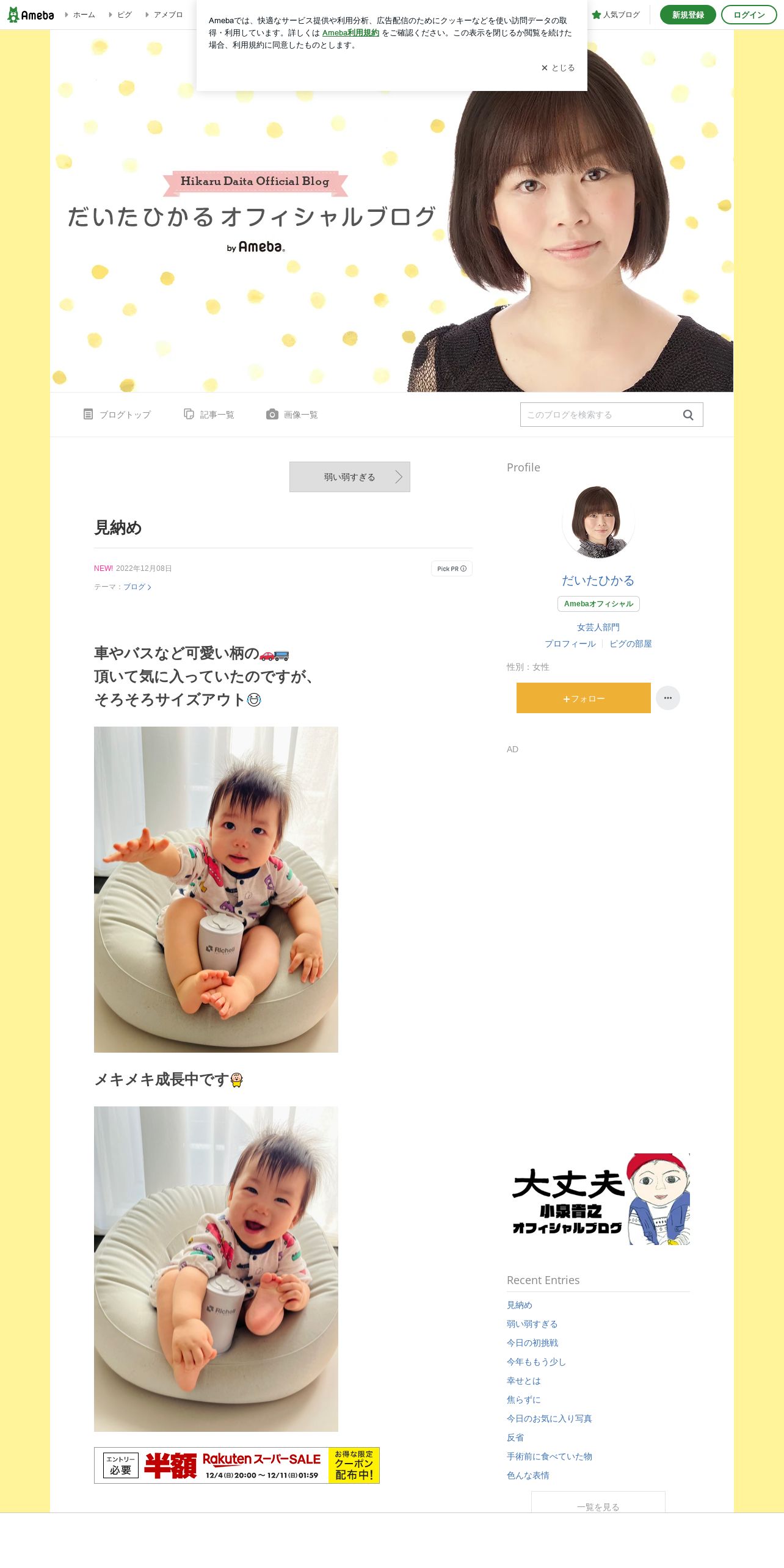
Task: Tap the search magnifier icon
Action: click(688, 415)
